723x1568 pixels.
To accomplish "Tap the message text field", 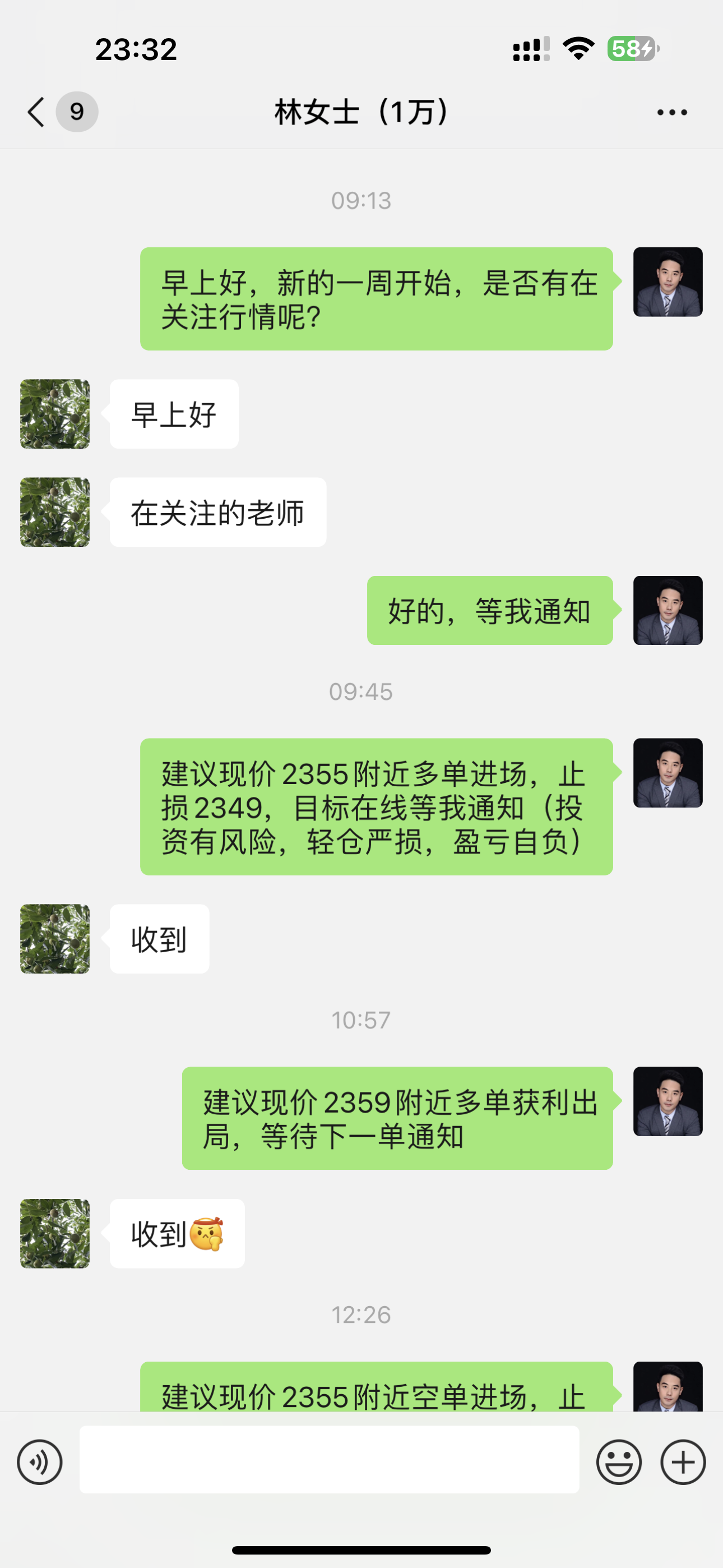I will point(328,1460).
